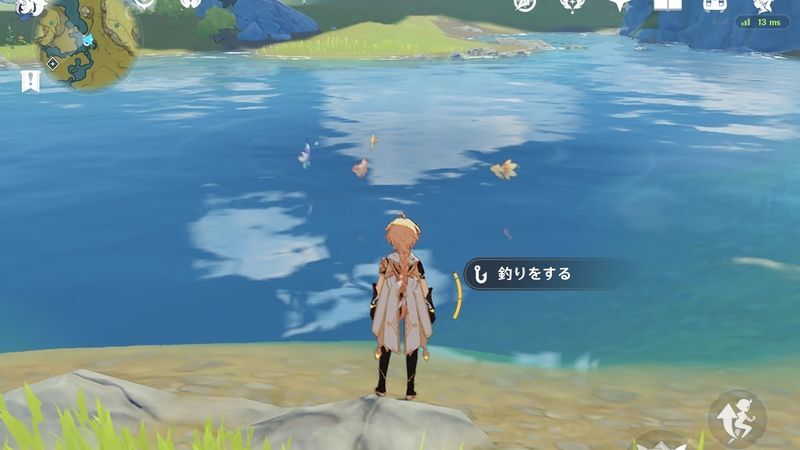Open the quest marker icon below the minimap
The width and height of the screenshot is (800, 450).
(29, 82)
